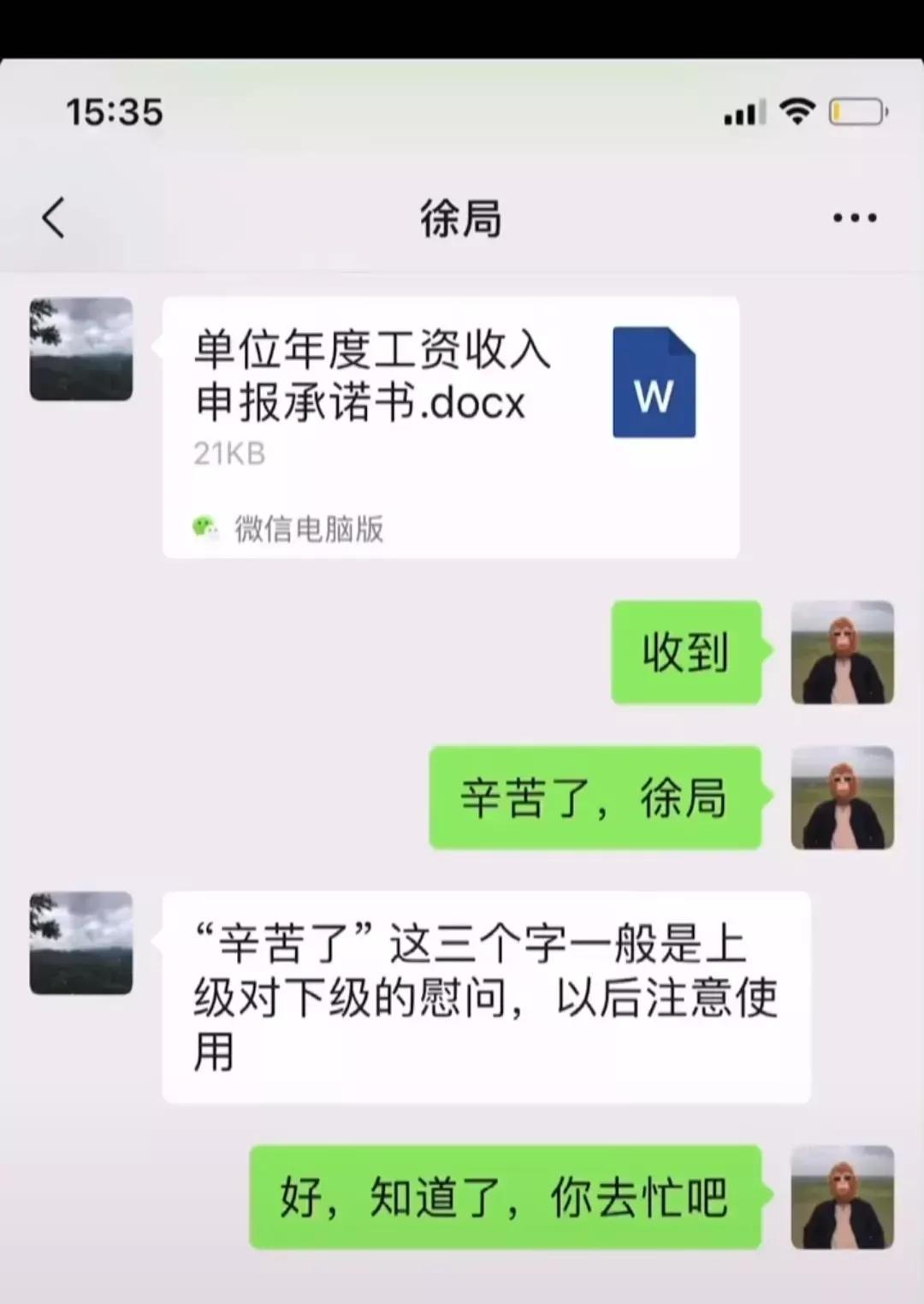Tap my avatar next to the 收到 message
924x1304 pixels.
coord(842,653)
